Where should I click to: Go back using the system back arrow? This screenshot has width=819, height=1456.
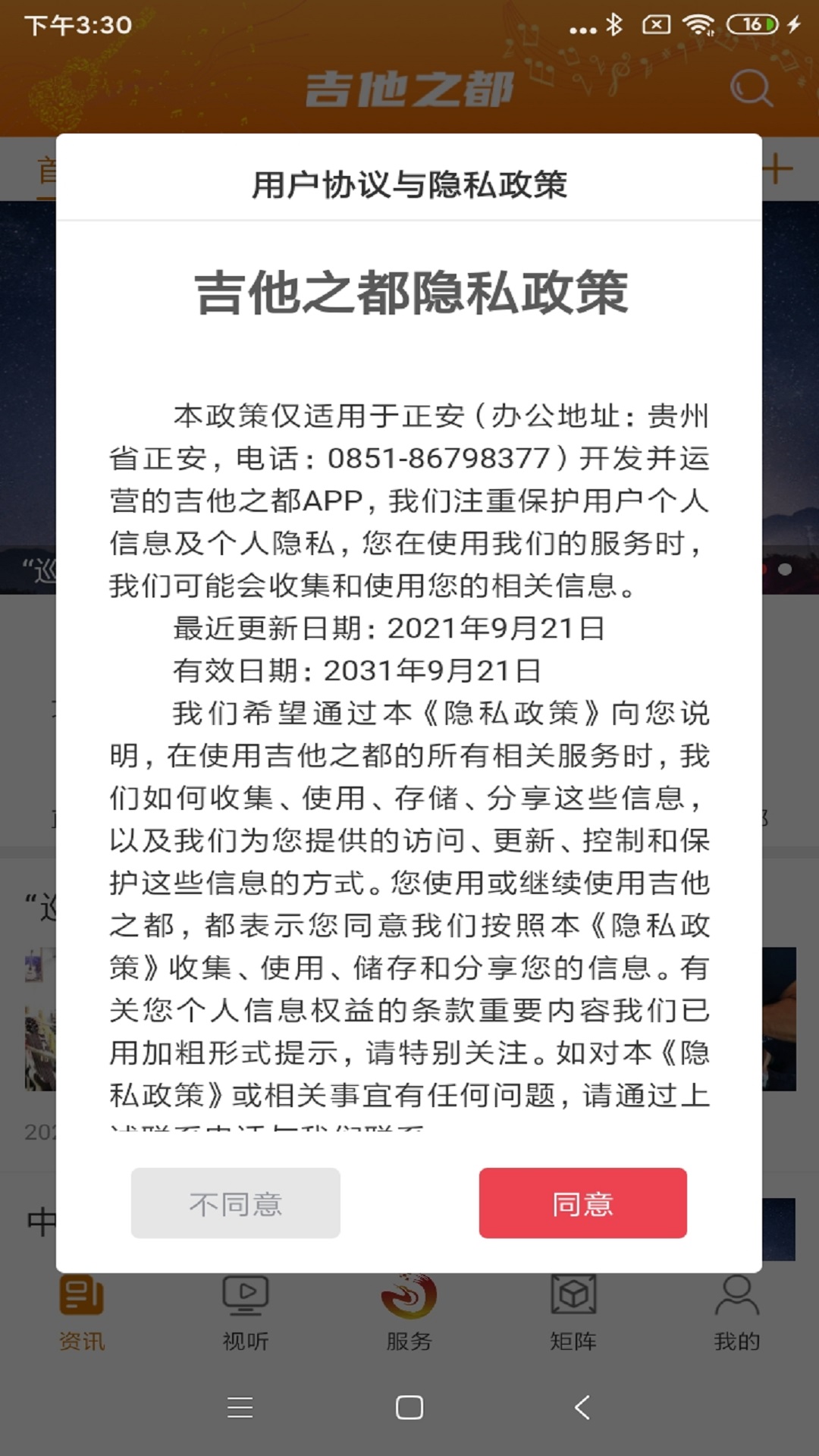[582, 1407]
